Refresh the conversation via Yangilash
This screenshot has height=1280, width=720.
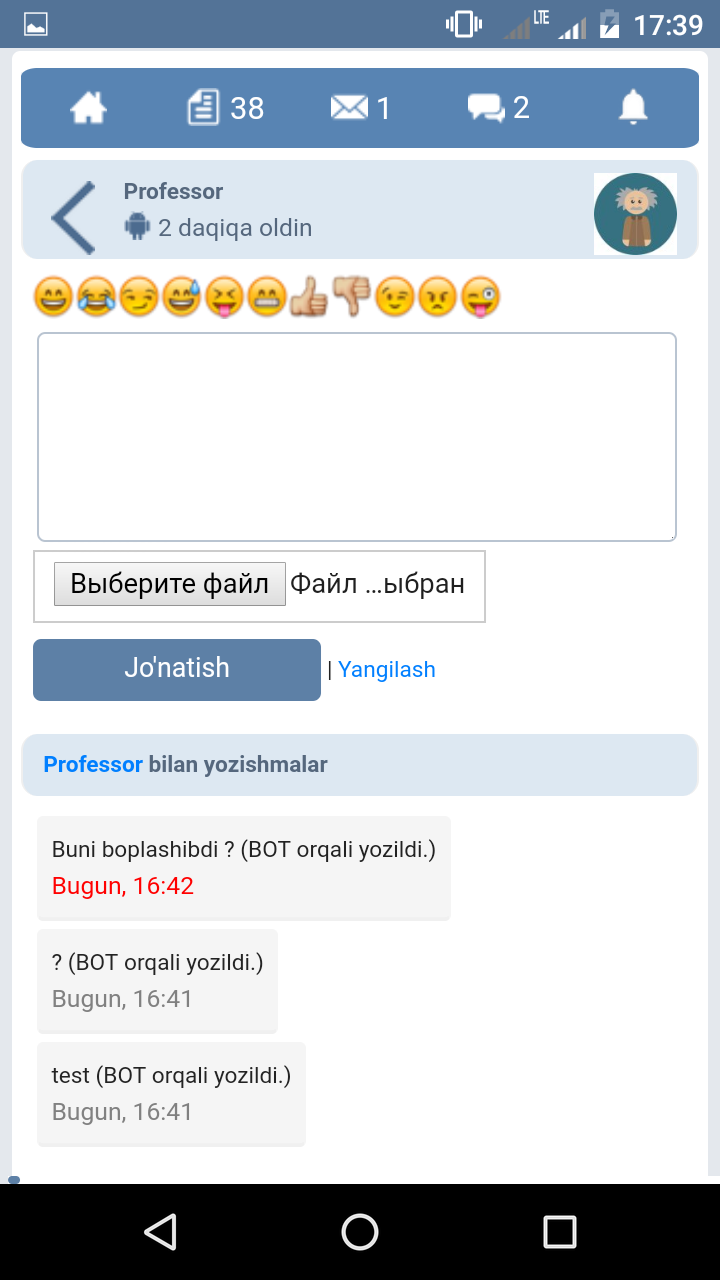387,670
